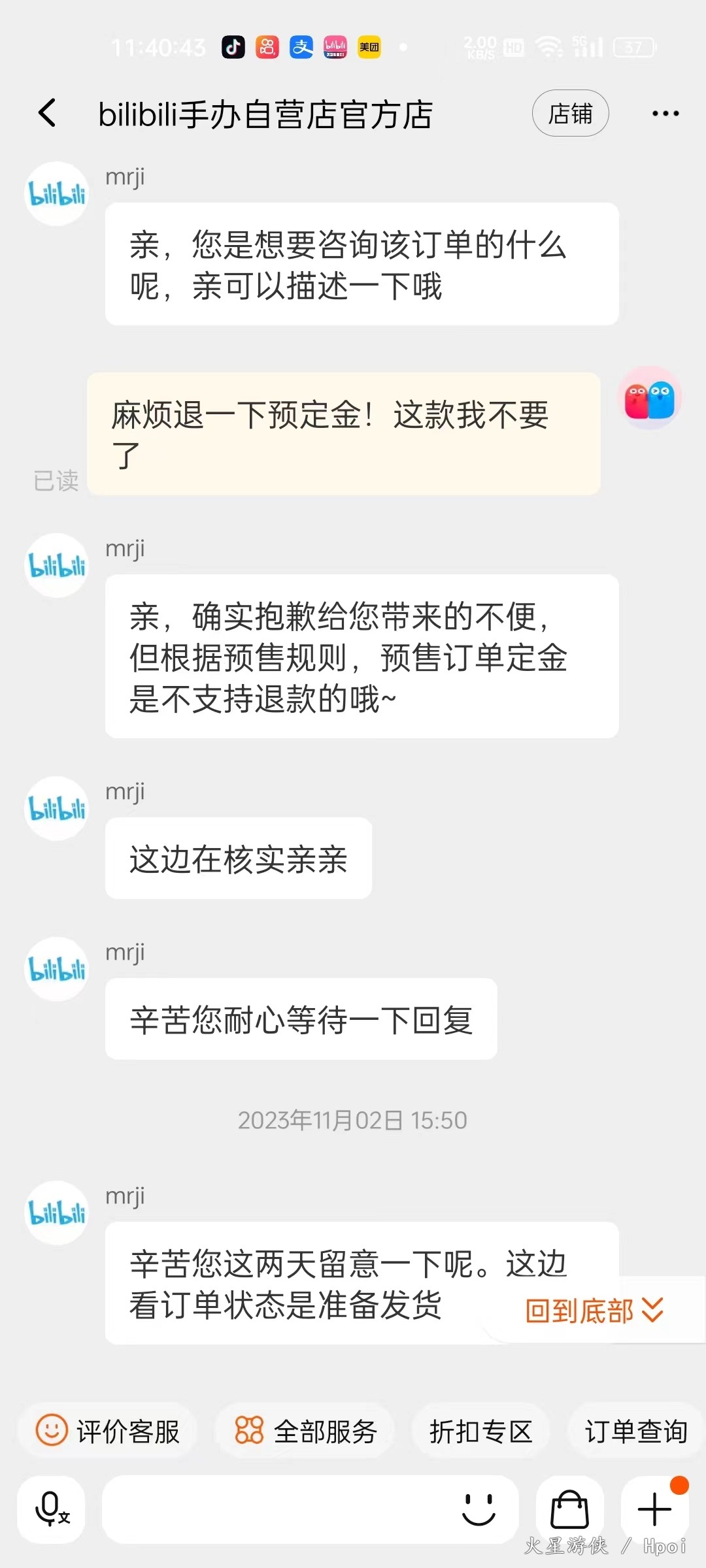Jump down with 回到底部 button
Screen dimensions: 706x1568
tap(594, 1311)
